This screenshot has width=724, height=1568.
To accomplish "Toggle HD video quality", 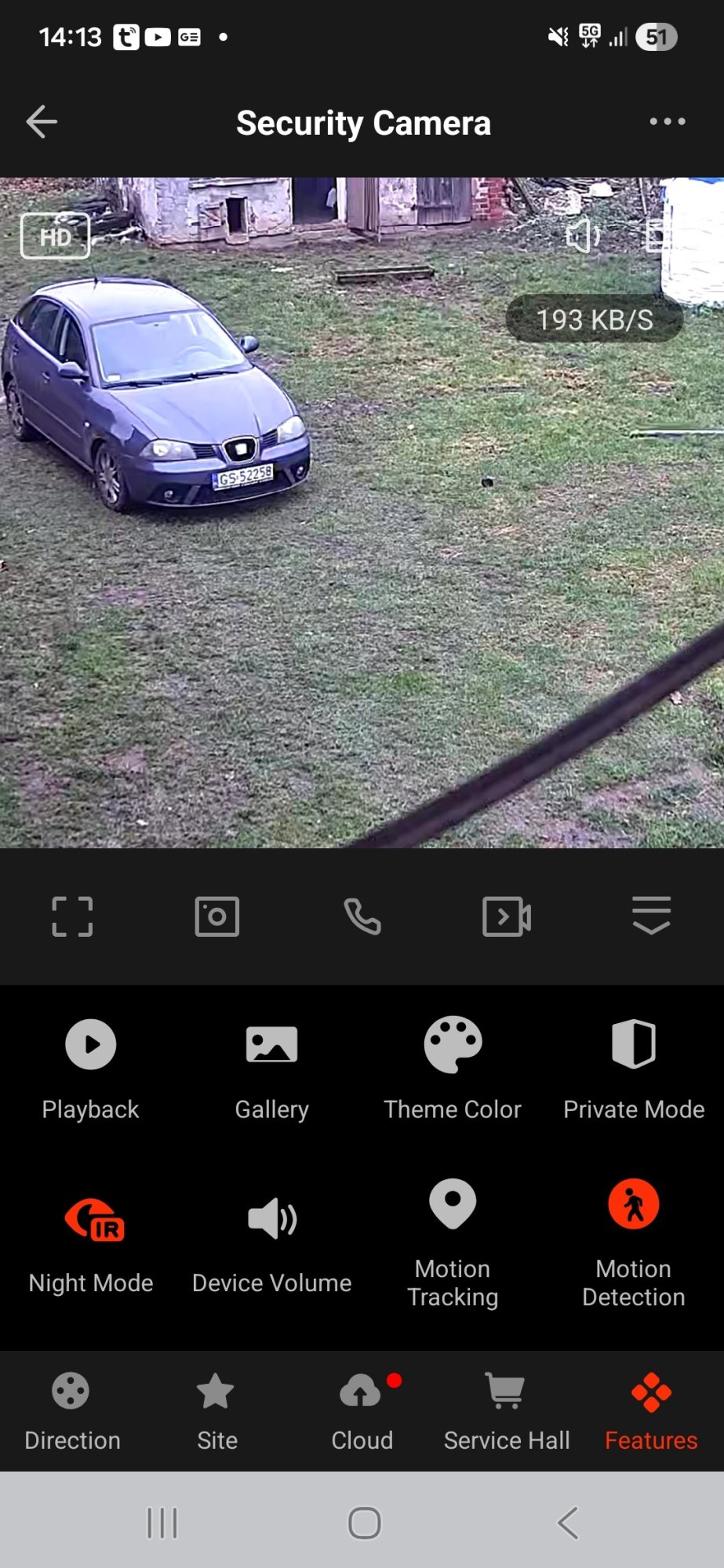I will coord(55,236).
